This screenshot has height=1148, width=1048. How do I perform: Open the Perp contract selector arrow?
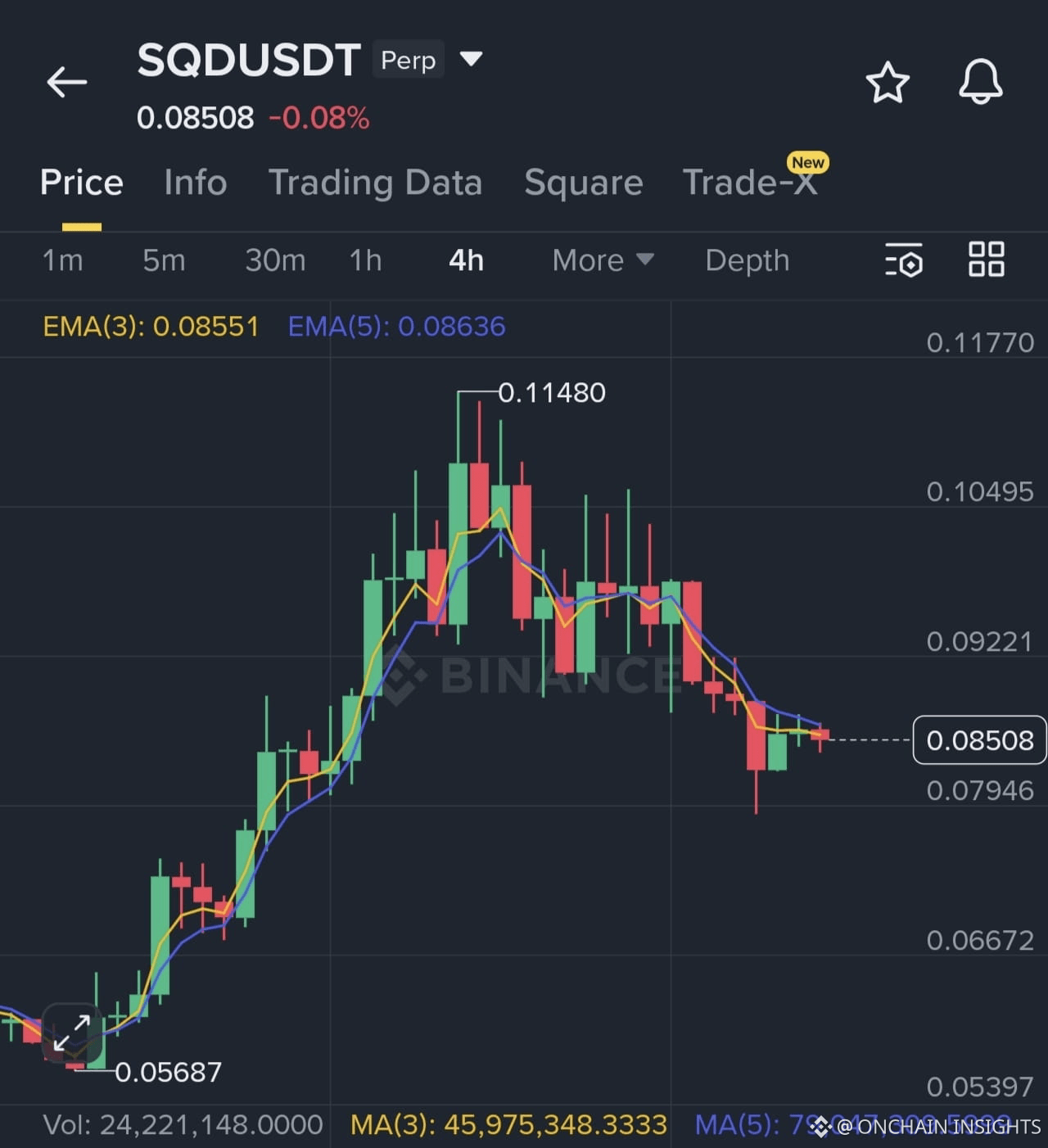point(472,60)
